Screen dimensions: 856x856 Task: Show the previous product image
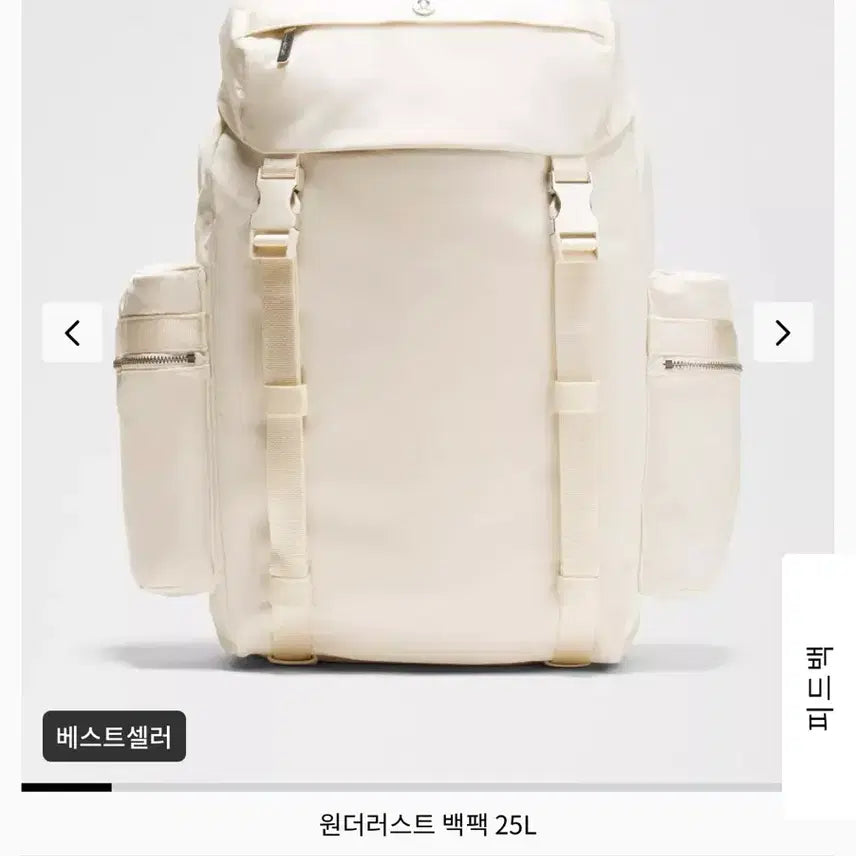72,332
